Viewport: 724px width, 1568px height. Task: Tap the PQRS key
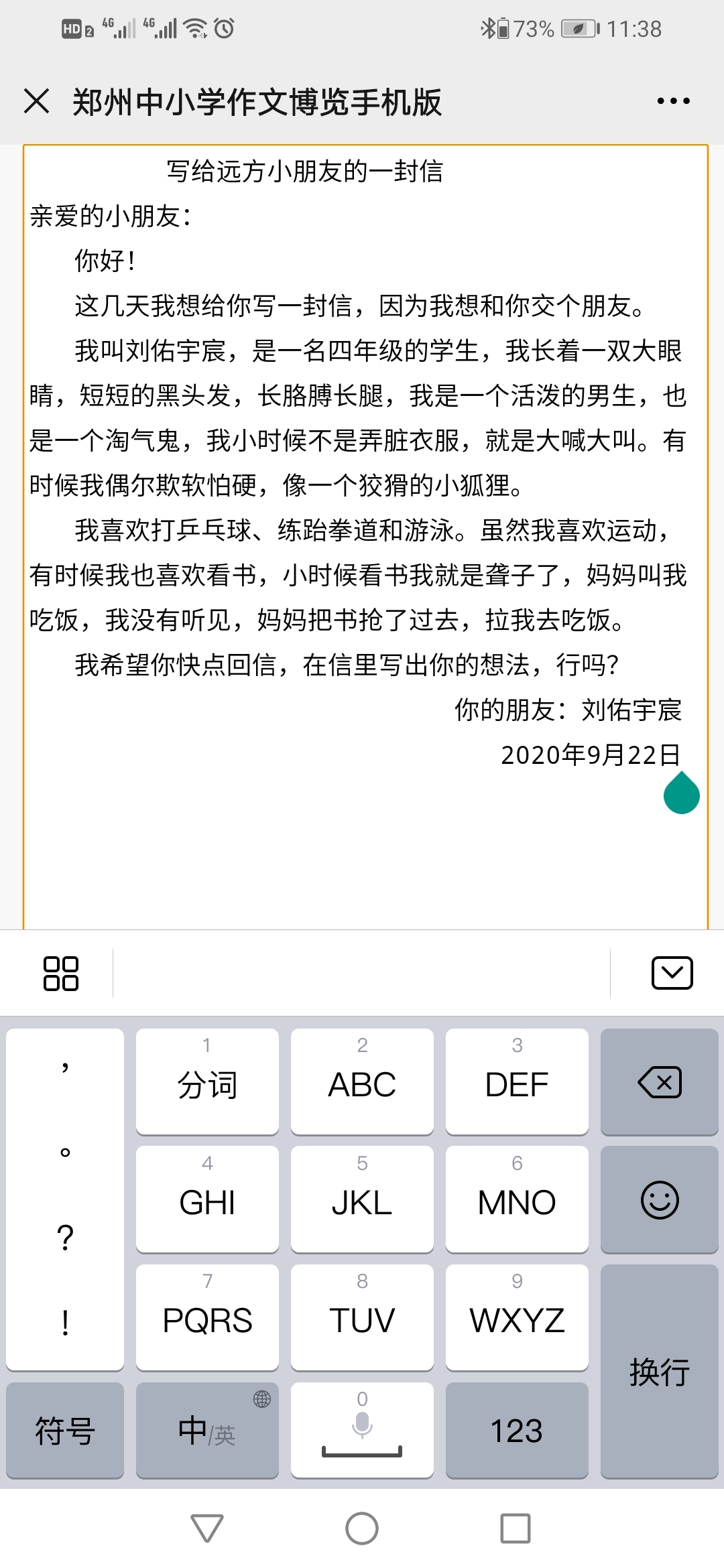point(207,1317)
